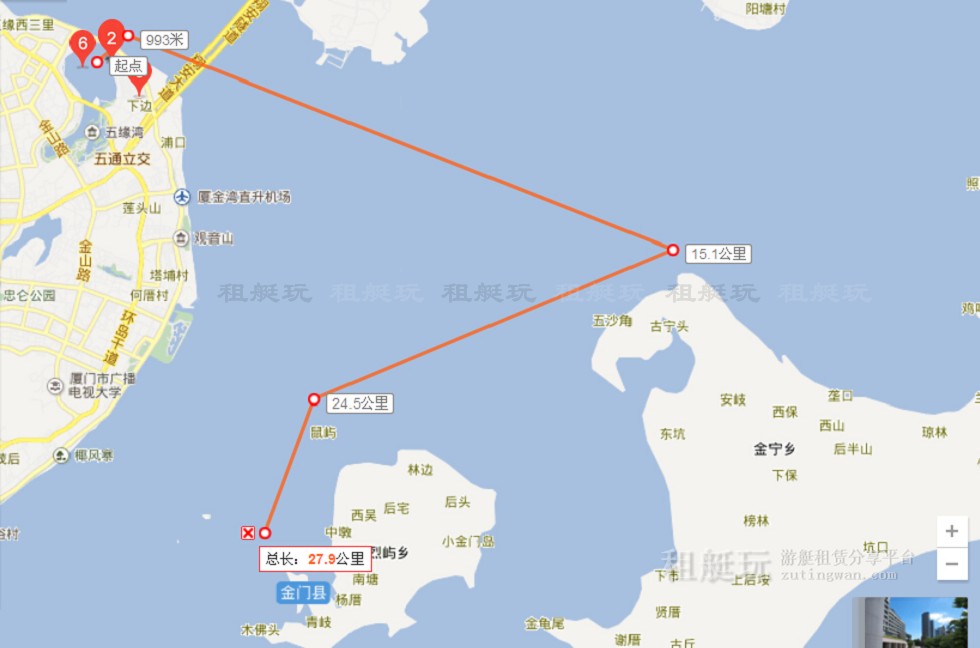Select the red map marker numbered 2

click(112, 38)
